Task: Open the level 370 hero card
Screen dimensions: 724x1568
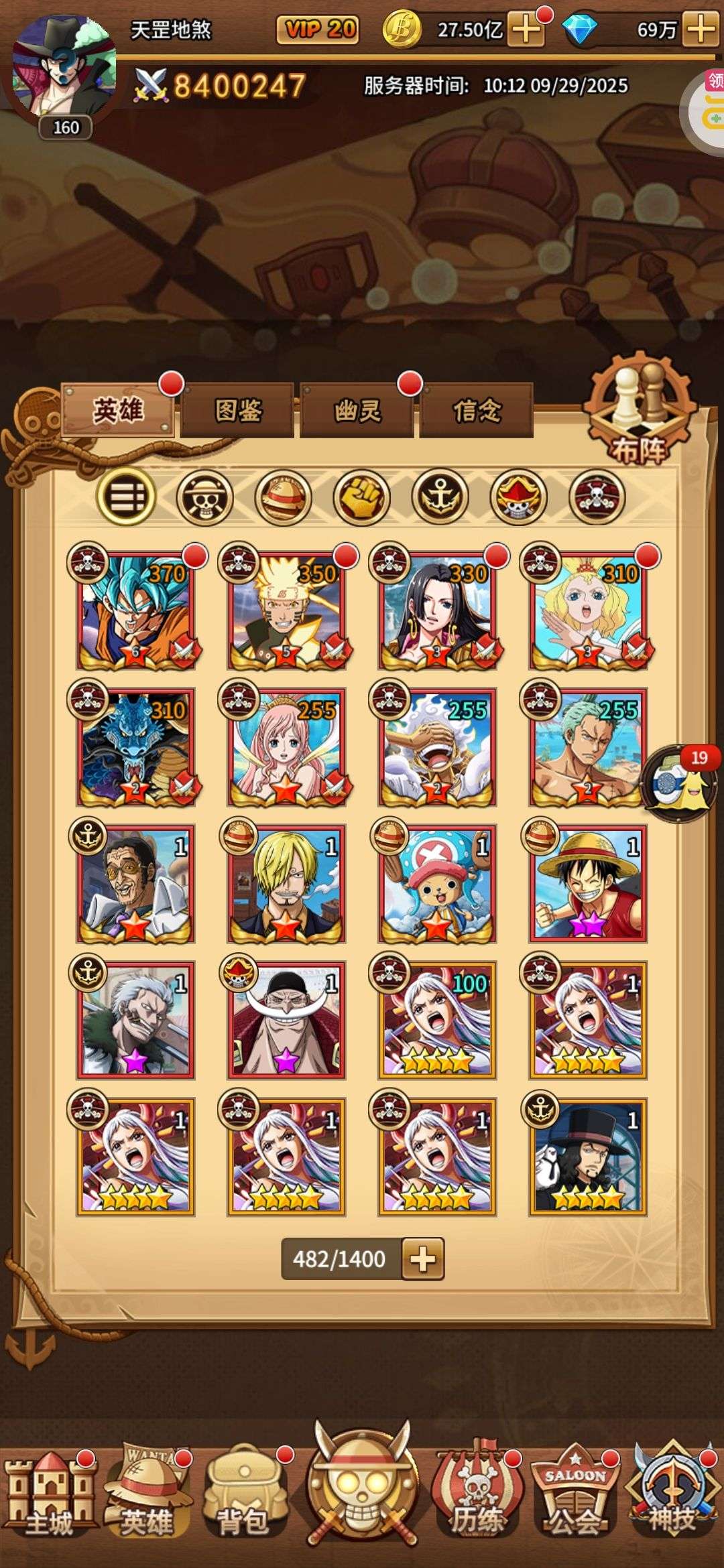Action: click(136, 611)
